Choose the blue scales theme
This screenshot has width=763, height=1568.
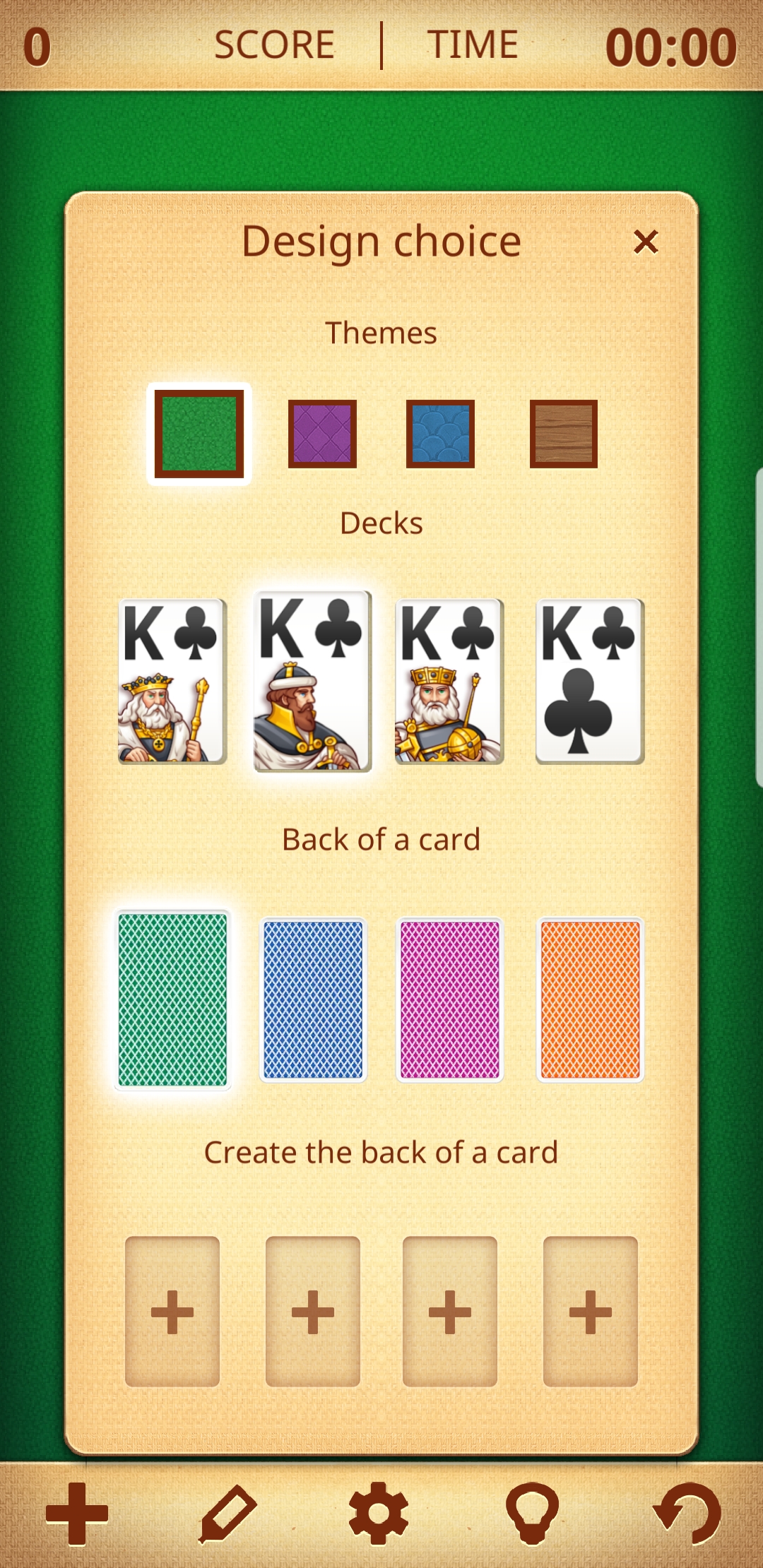[440, 434]
